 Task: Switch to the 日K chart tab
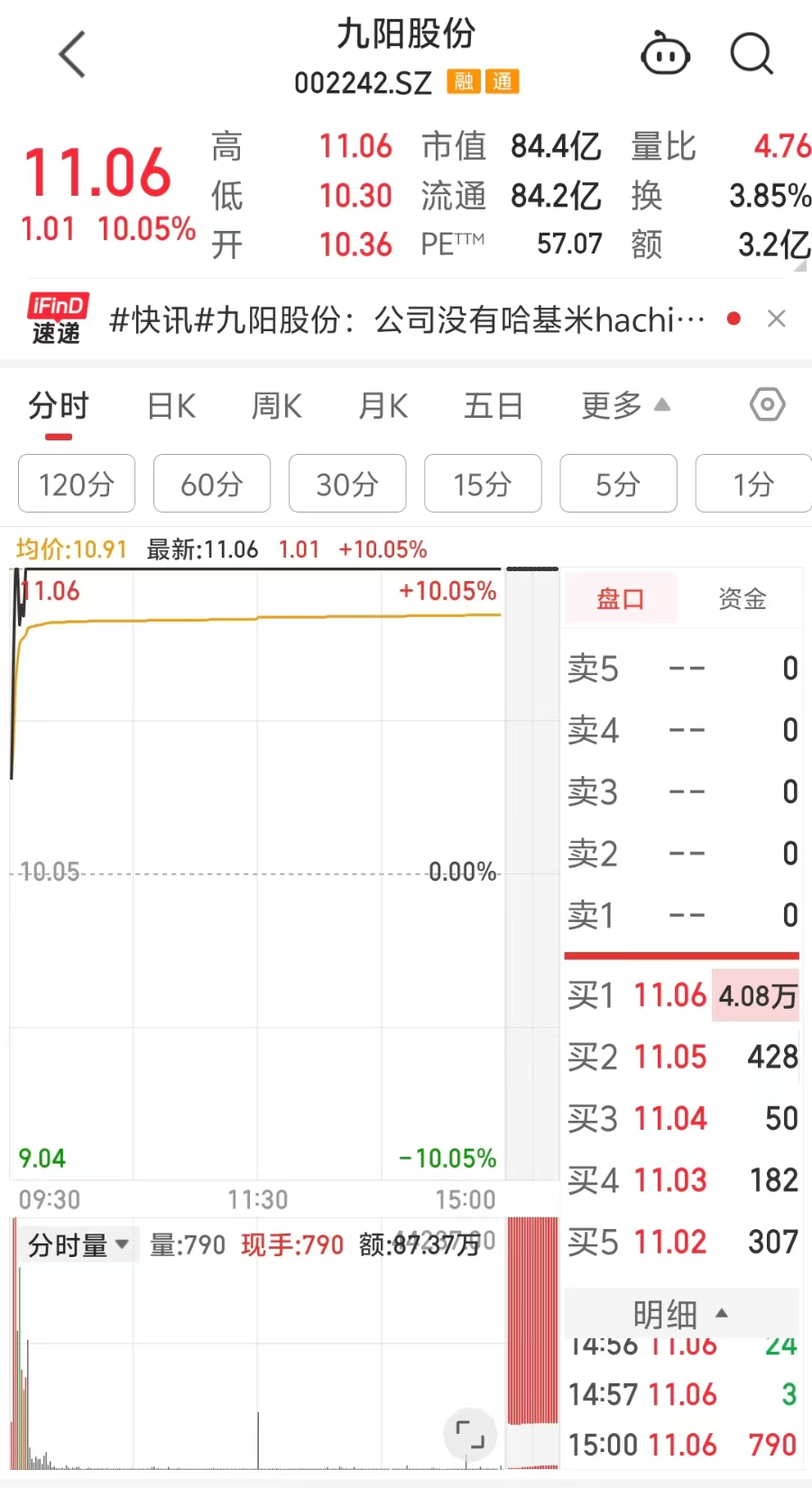pos(171,406)
